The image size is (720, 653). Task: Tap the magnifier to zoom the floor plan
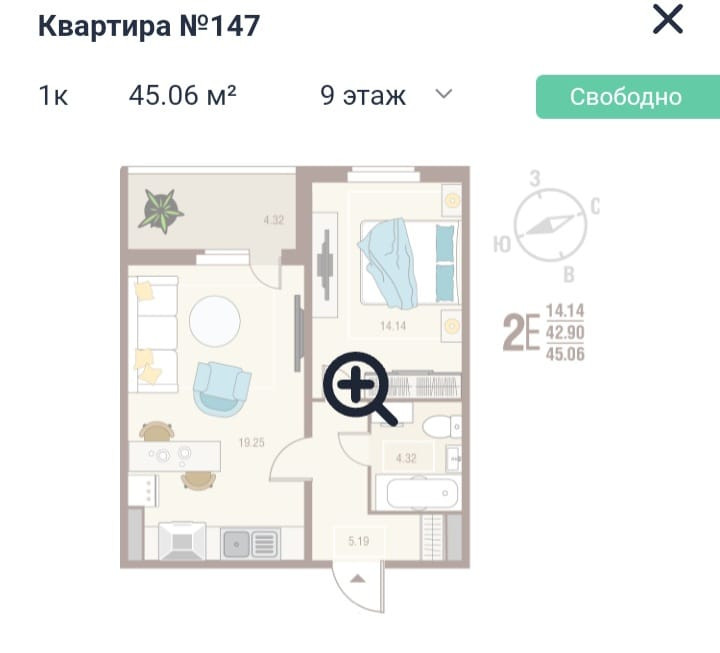coord(360,388)
